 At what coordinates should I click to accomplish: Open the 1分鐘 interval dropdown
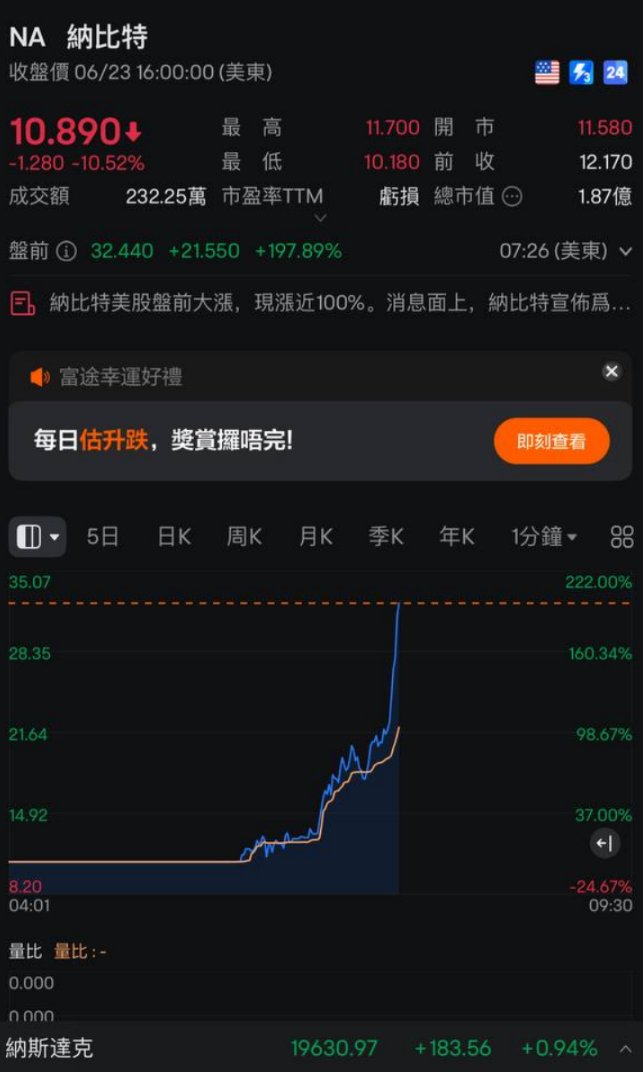point(544,537)
